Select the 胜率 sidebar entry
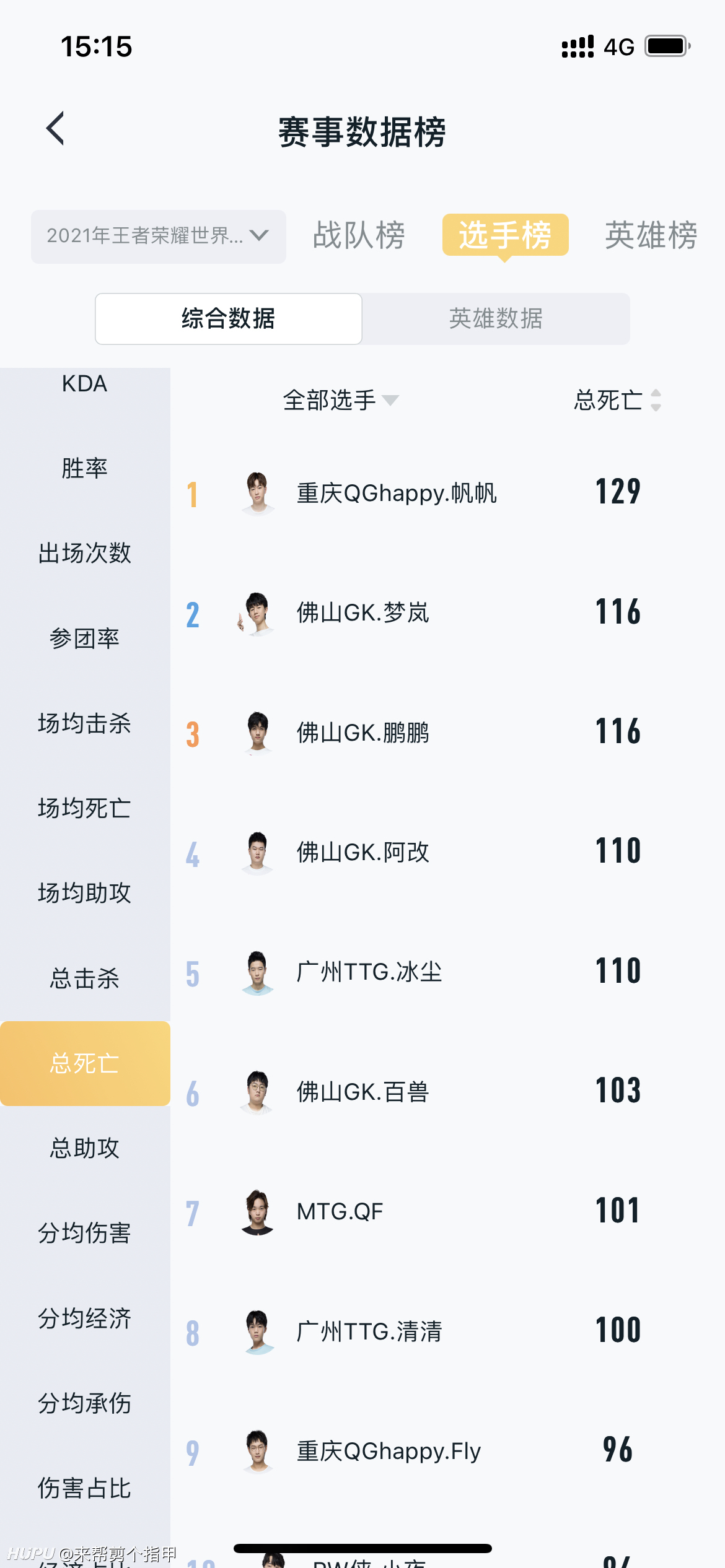Image resolution: width=725 pixels, height=1568 pixels. click(85, 468)
